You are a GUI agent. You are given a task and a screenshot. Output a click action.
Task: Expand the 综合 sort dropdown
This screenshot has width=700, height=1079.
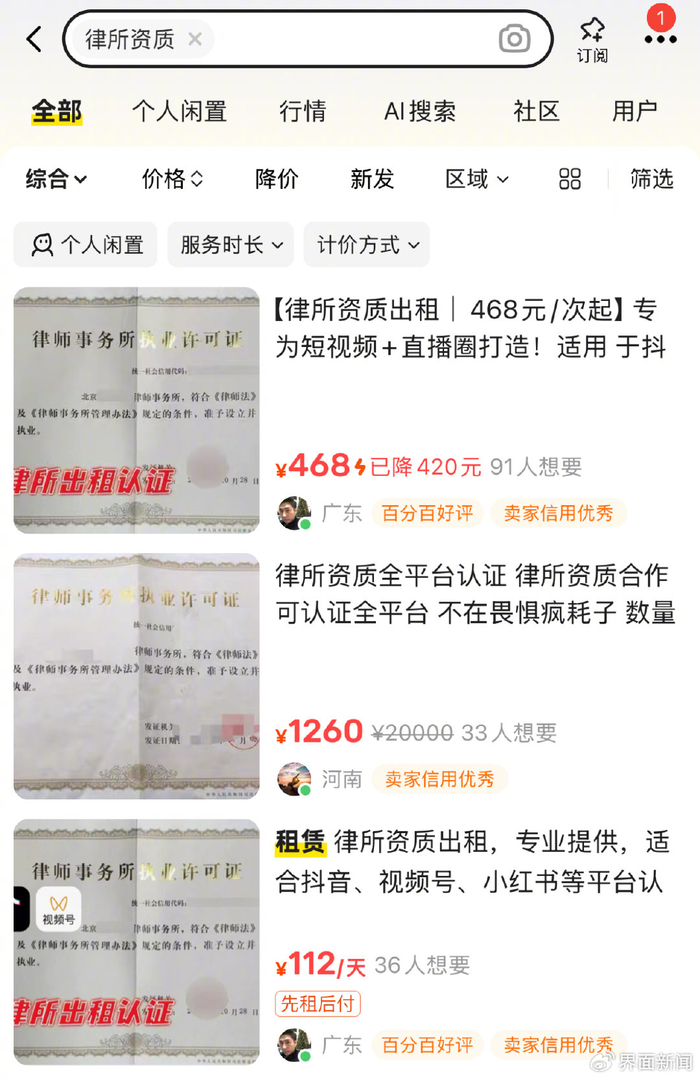click(56, 179)
